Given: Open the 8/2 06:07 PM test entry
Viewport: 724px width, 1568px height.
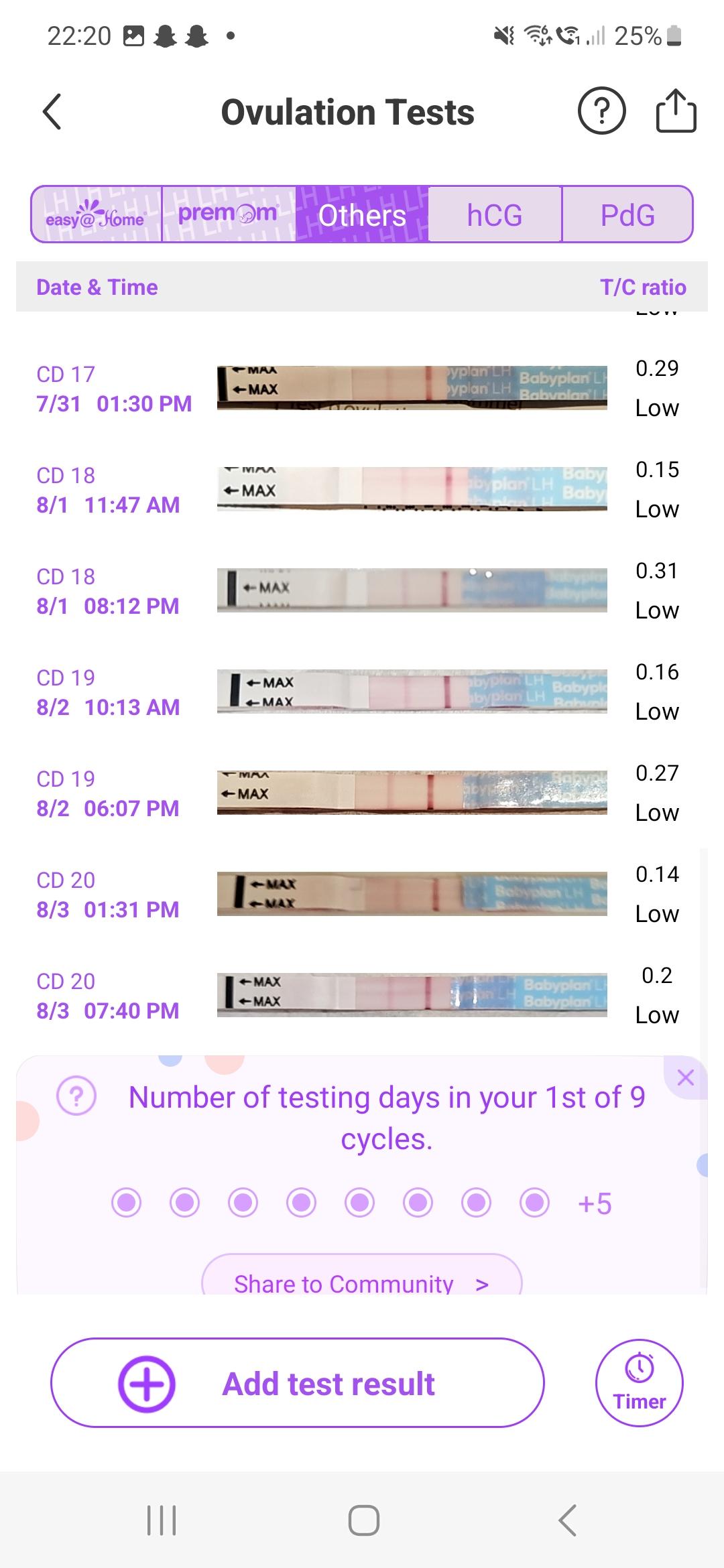Looking at the screenshot, I should (x=362, y=793).
